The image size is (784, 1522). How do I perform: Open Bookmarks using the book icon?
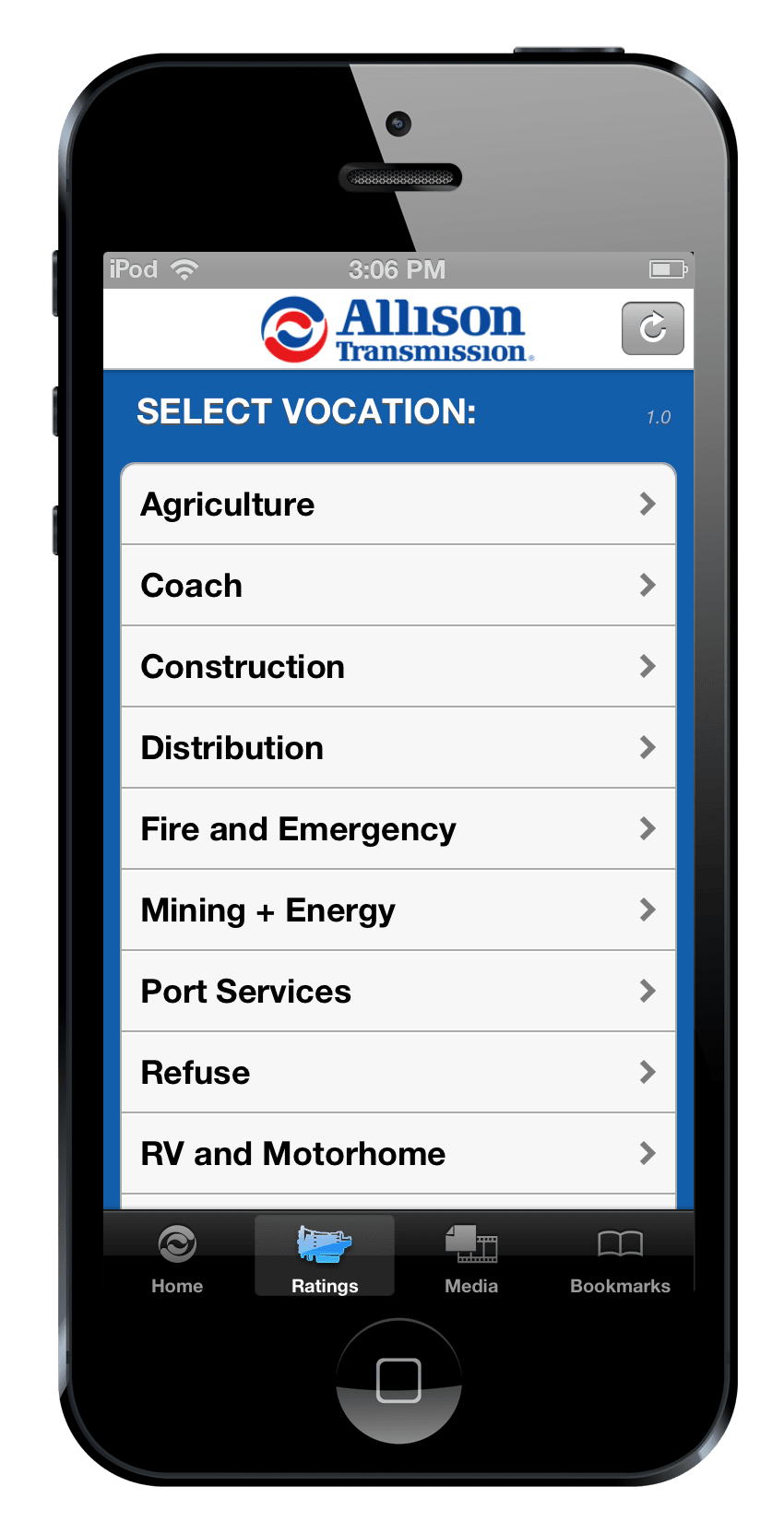point(620,1245)
